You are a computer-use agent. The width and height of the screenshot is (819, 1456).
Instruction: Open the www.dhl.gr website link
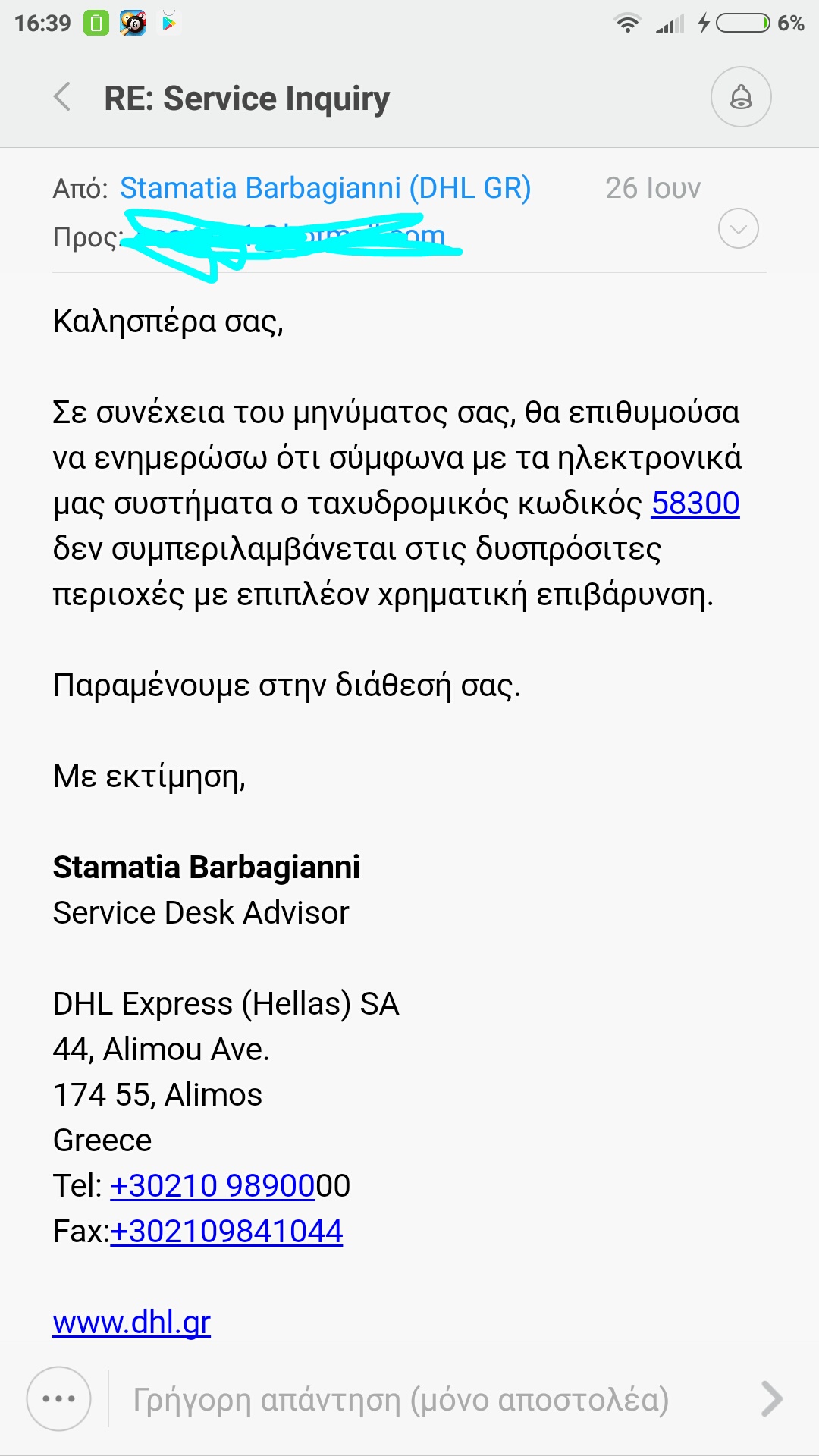click(131, 1323)
